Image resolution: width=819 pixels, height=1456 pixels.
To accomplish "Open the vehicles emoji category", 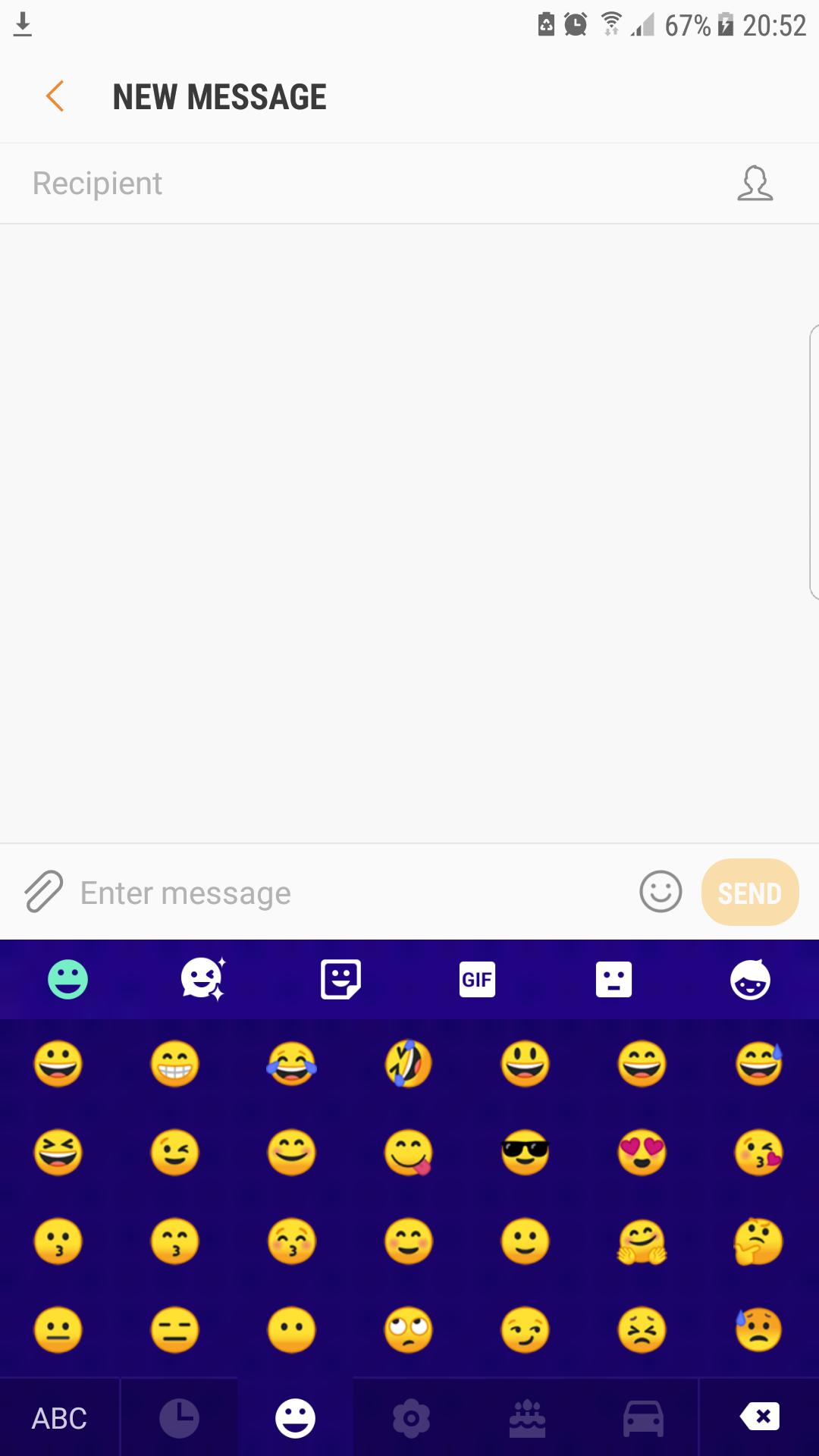I will [x=643, y=1417].
